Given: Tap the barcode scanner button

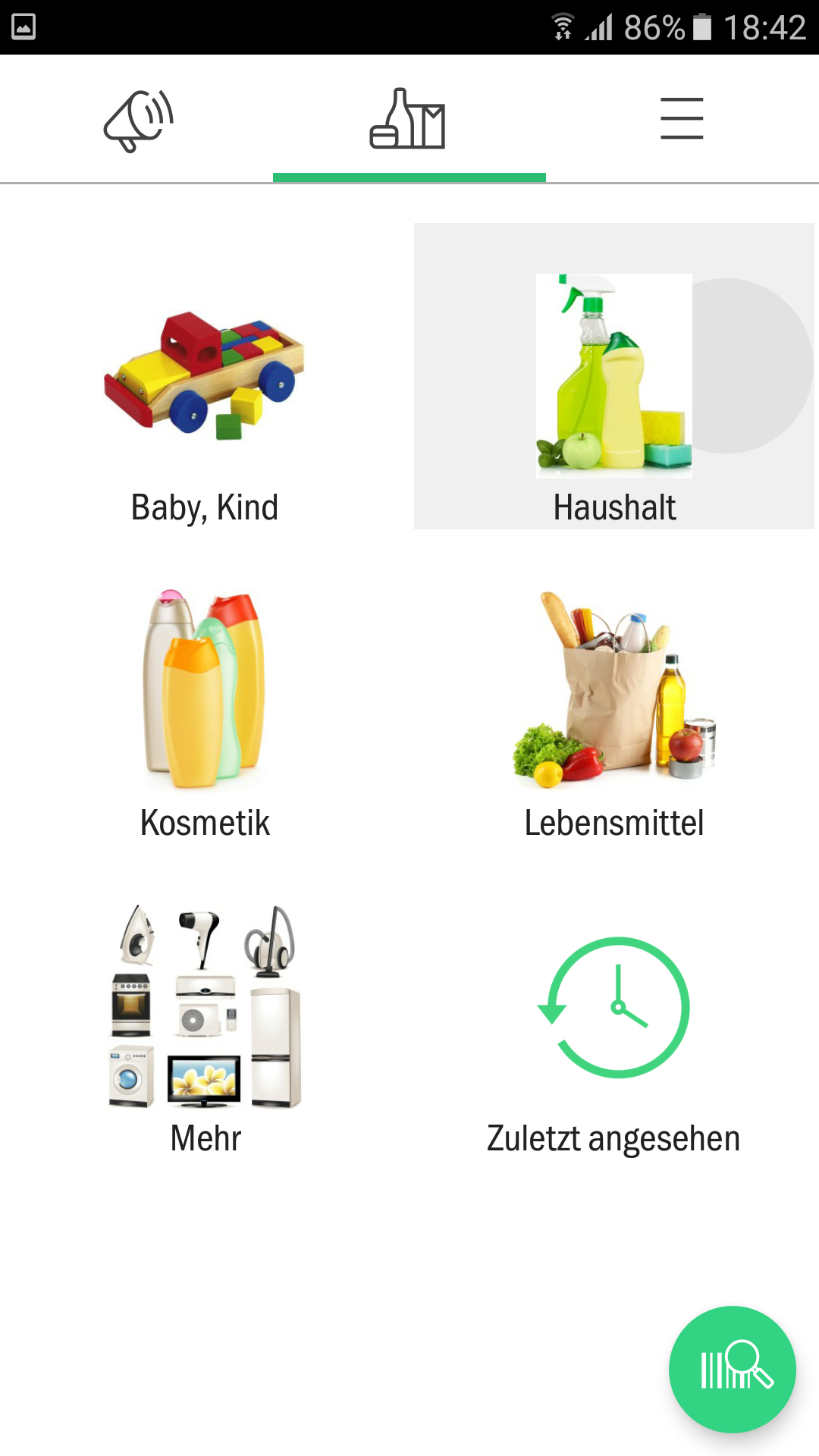Looking at the screenshot, I should click(733, 1370).
